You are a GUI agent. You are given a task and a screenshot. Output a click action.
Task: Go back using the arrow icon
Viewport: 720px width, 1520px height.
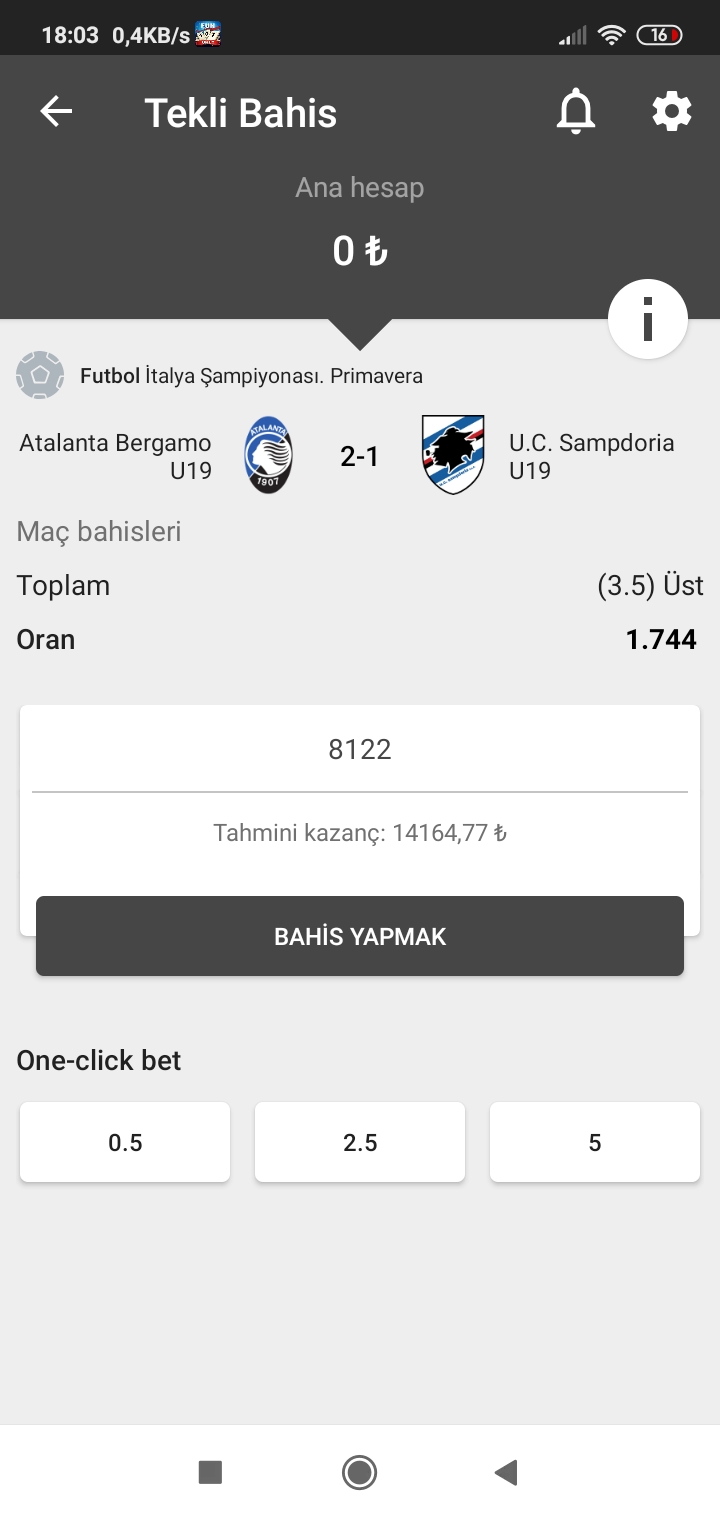(x=56, y=112)
